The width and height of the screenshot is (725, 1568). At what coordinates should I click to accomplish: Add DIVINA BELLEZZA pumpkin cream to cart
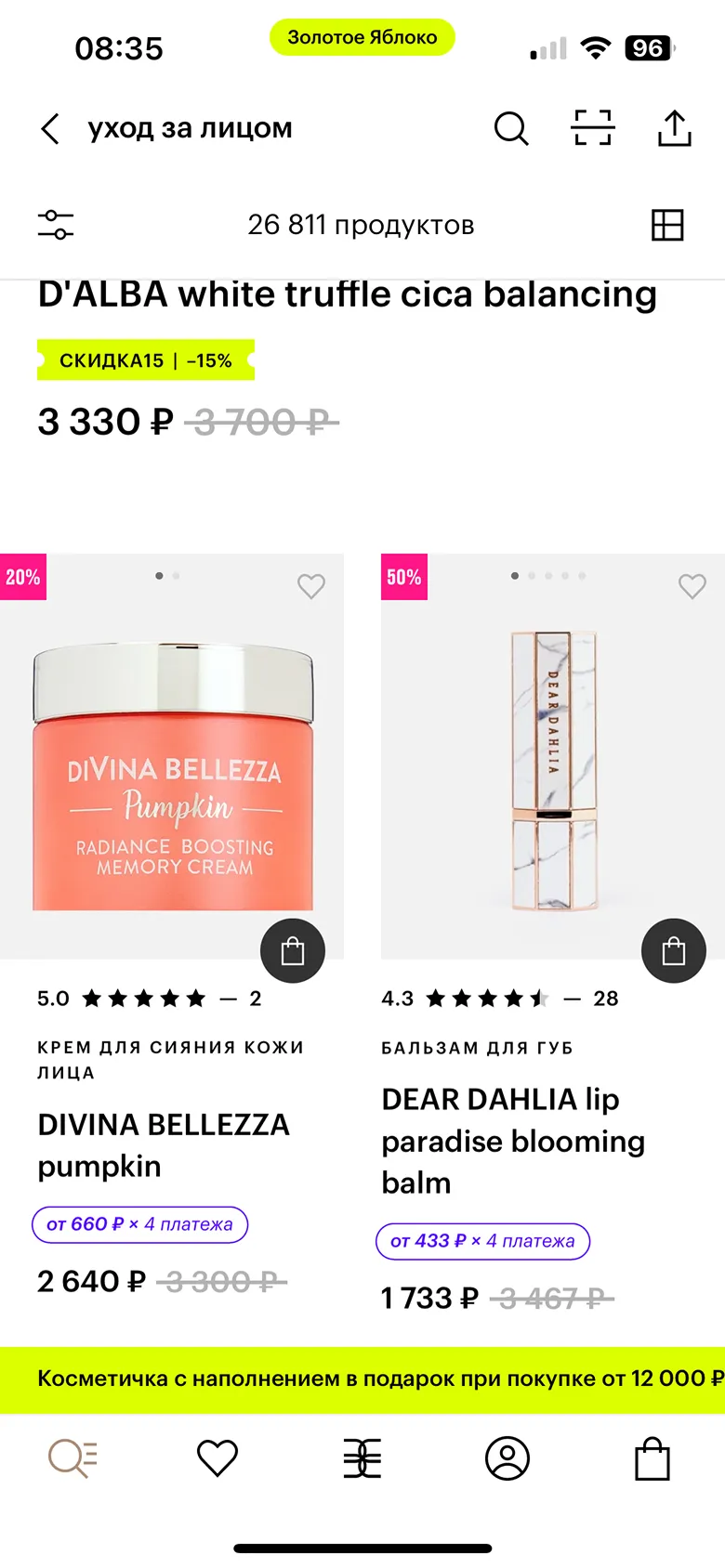(x=293, y=951)
